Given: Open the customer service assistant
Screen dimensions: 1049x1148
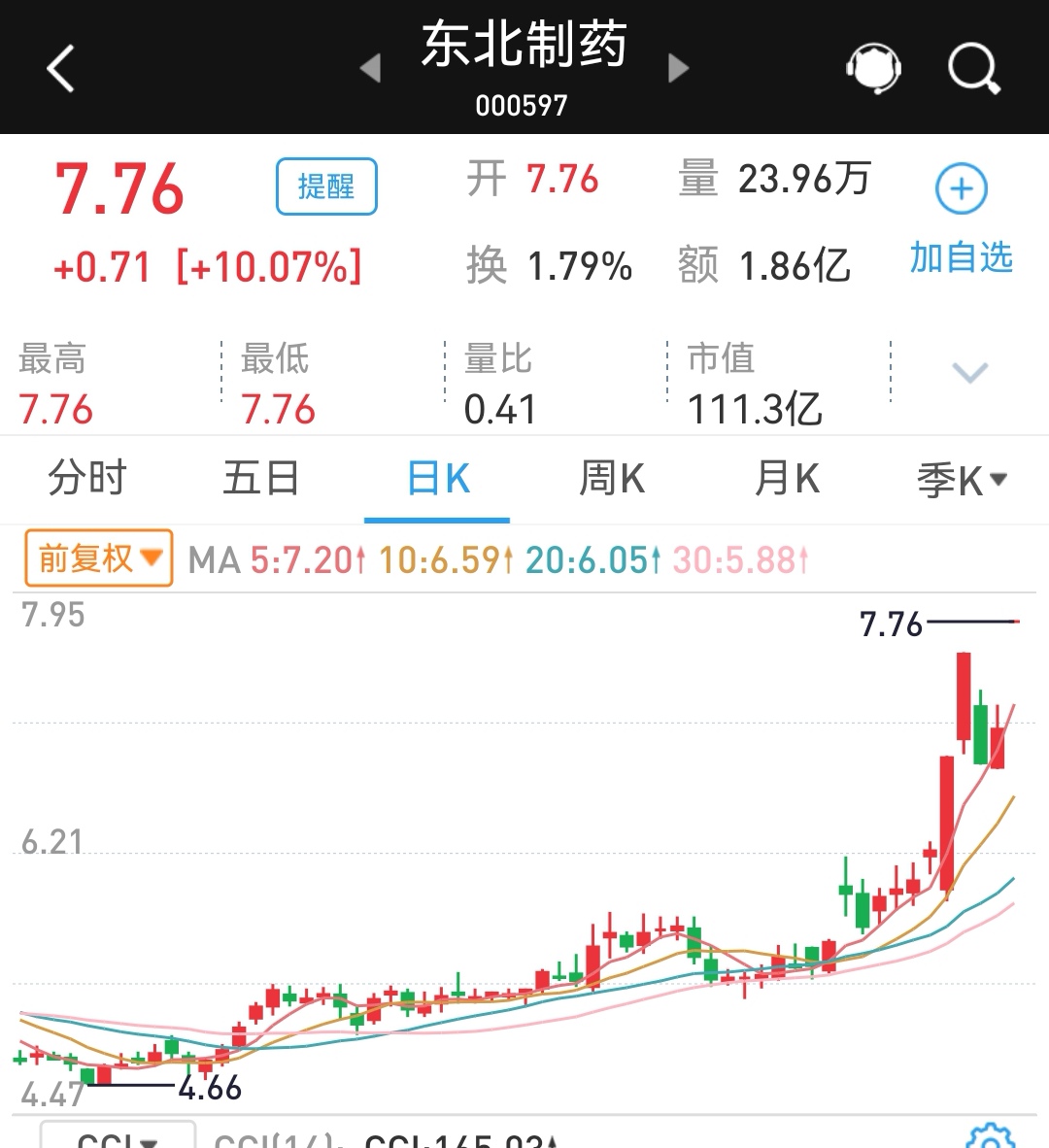Looking at the screenshot, I should (x=872, y=68).
